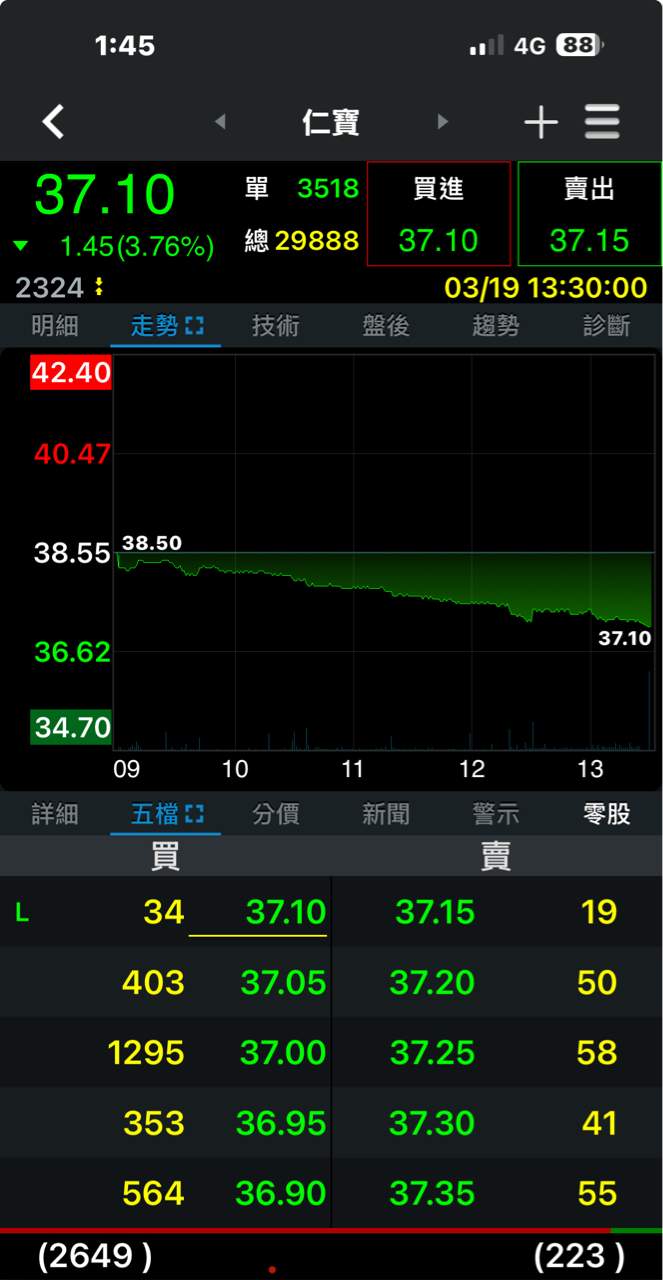The width and height of the screenshot is (663, 1280).
Task: Switch to the 詳細 details tab
Action: click(x=55, y=814)
